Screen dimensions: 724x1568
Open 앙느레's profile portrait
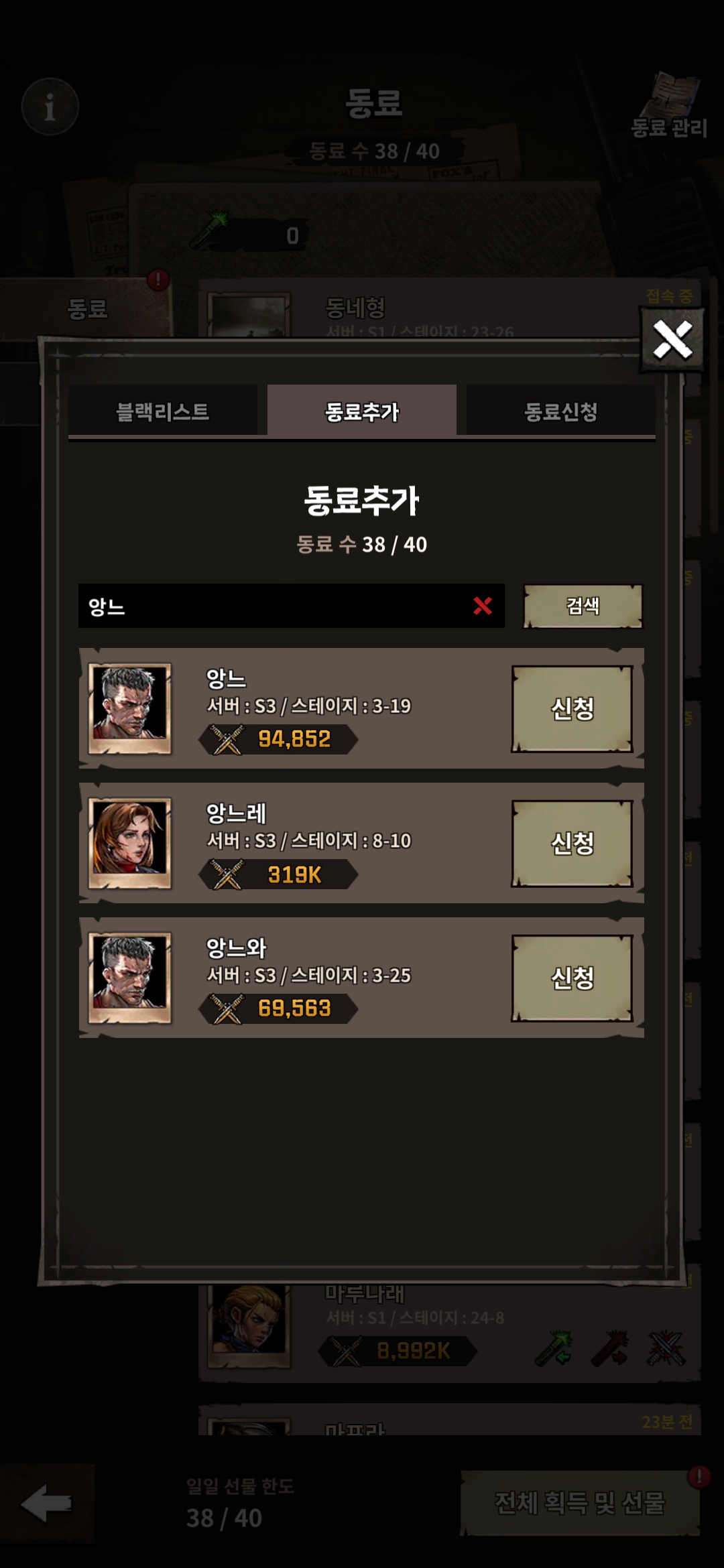point(129,843)
